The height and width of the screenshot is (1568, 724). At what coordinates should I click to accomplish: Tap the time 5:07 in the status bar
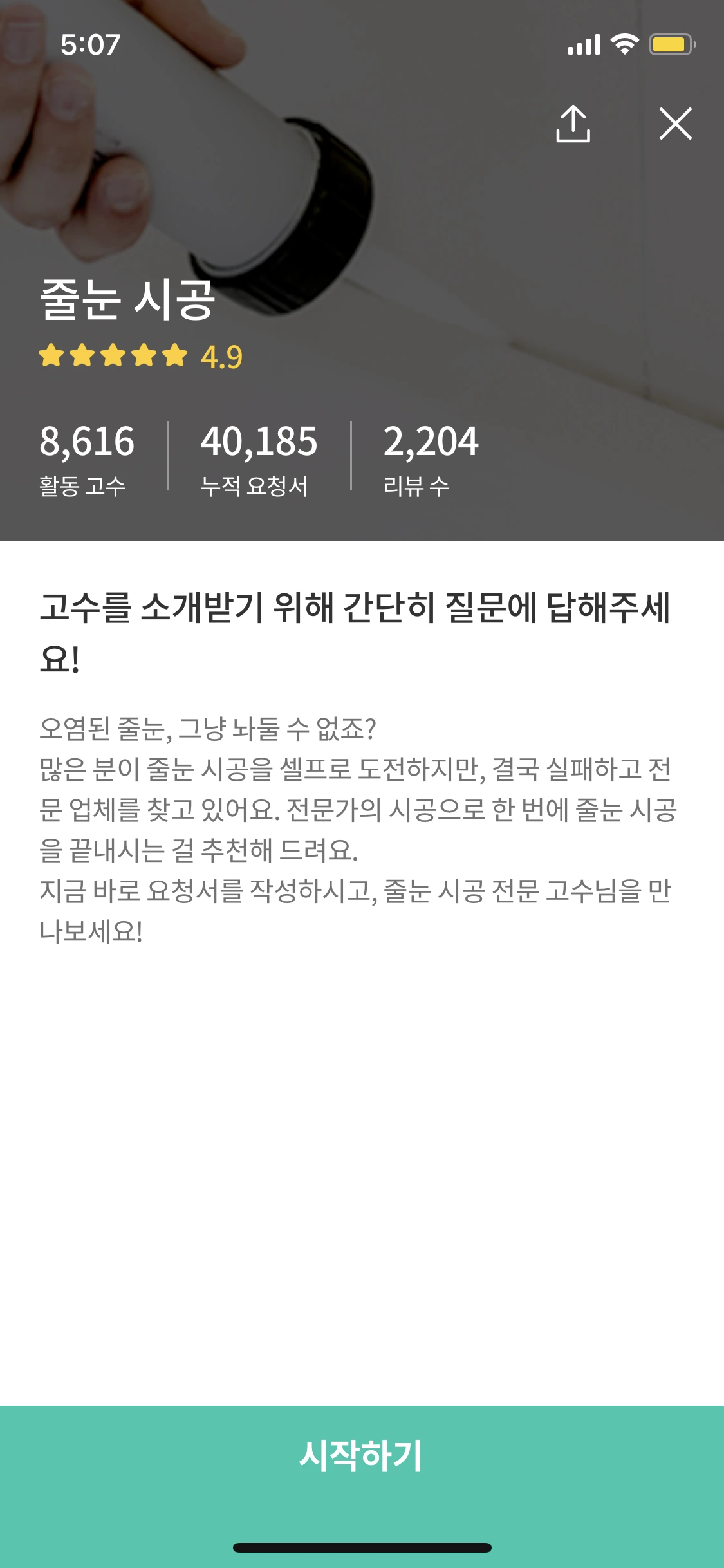pyautogui.click(x=91, y=44)
